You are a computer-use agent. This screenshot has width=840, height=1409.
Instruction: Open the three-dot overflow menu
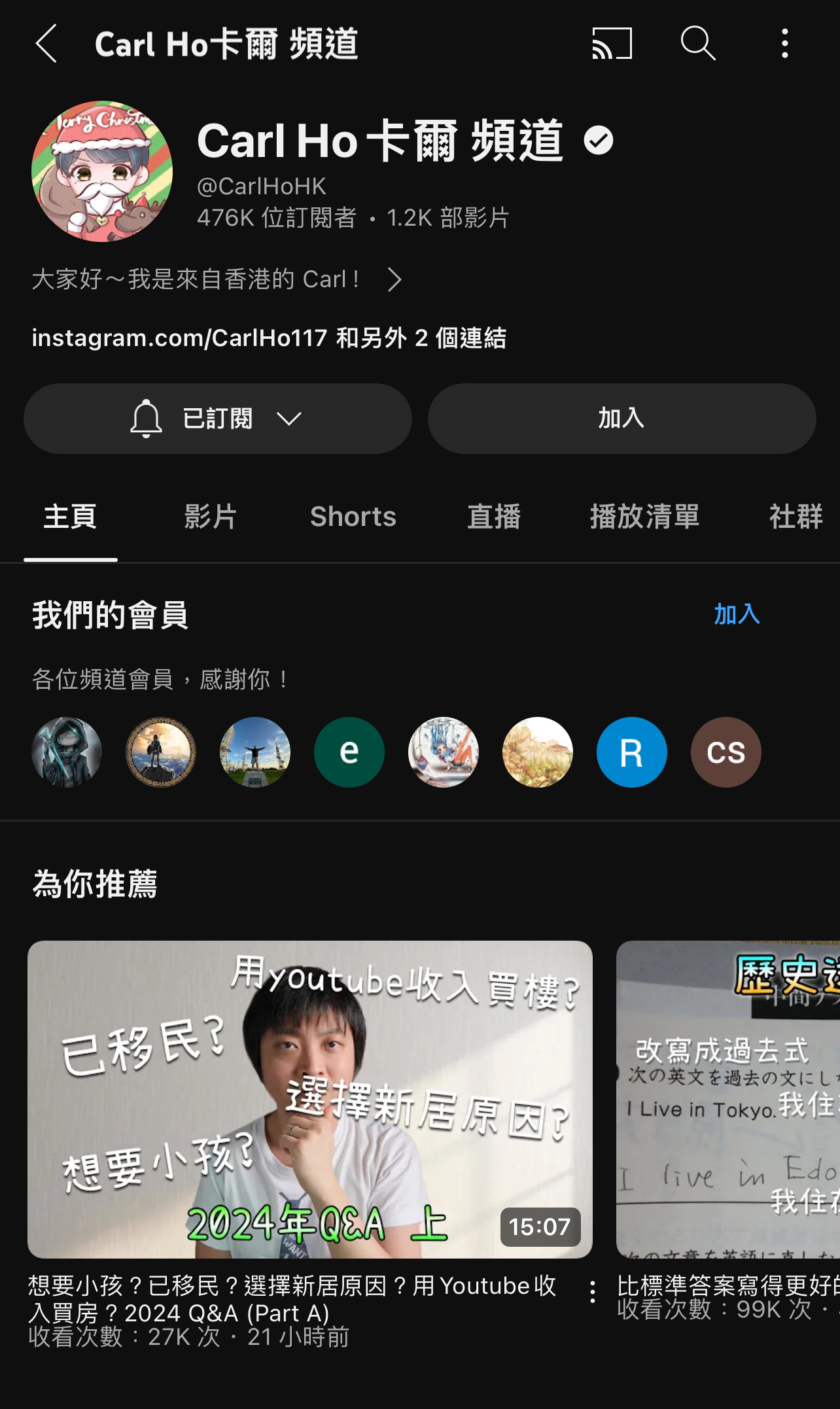pyautogui.click(x=784, y=44)
